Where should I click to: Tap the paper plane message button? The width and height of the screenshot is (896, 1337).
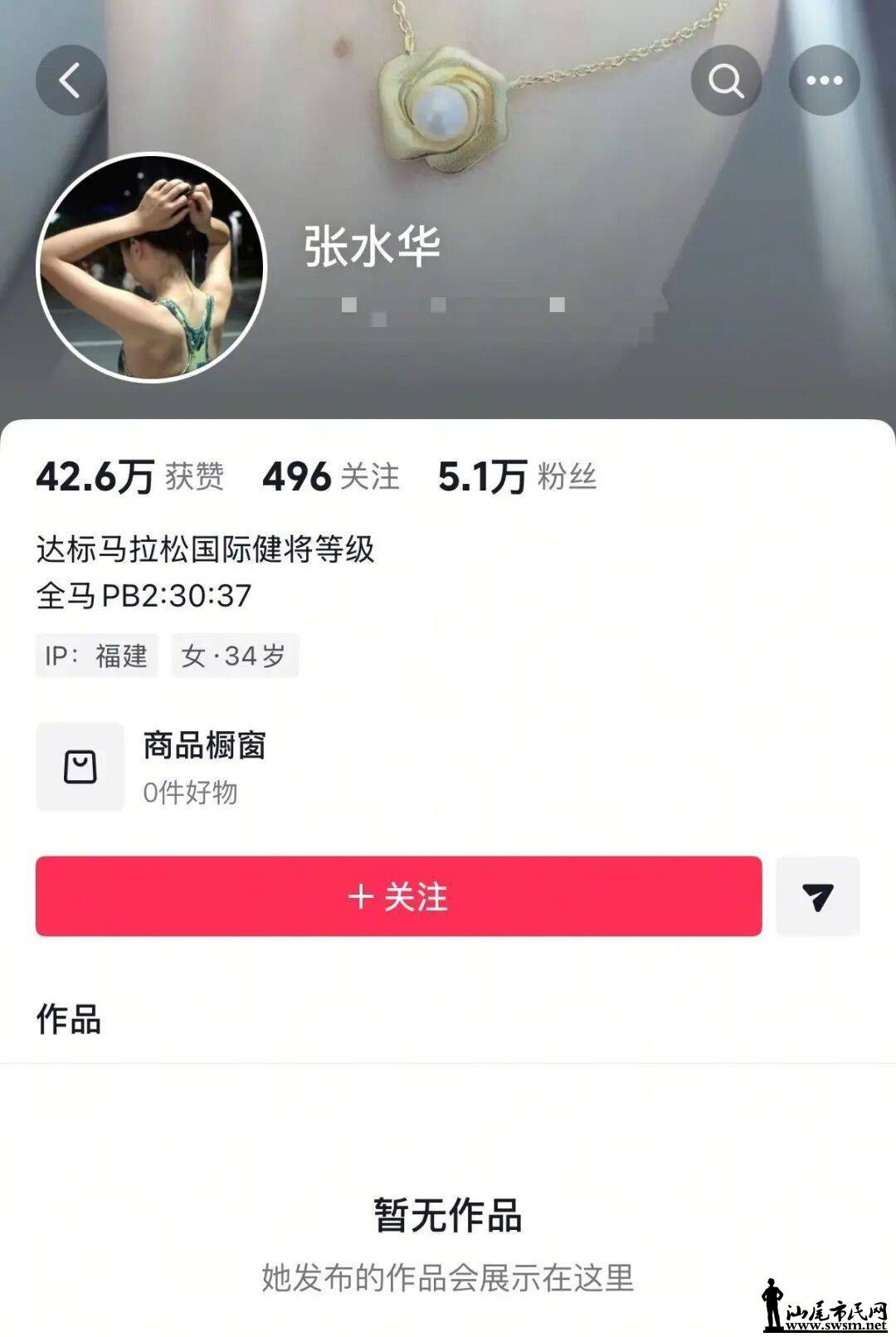(817, 896)
